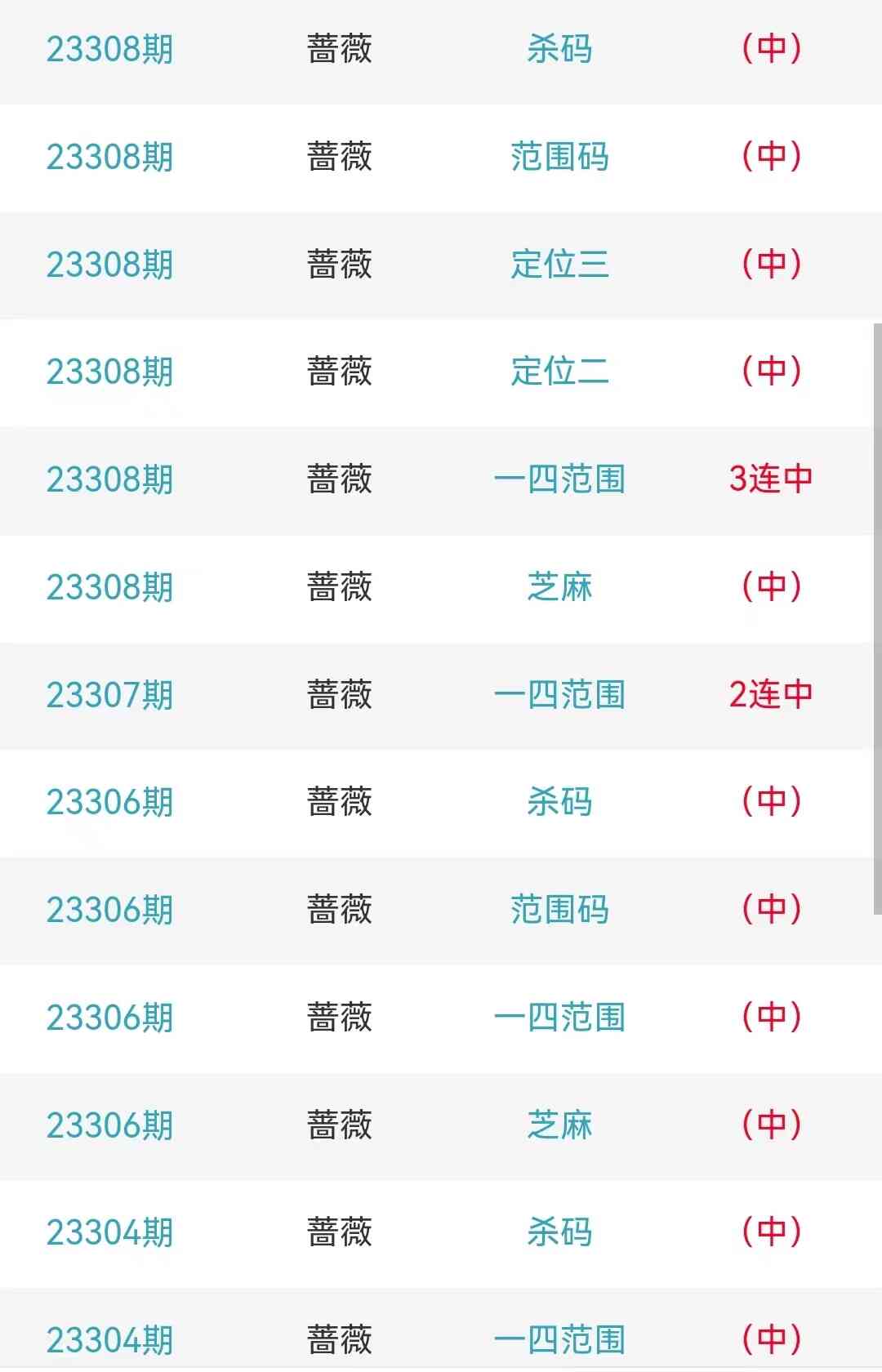Screen dimensions: 882x1372
Task: Select the 23306期 范围码 row
Action: (x=559, y=910)
